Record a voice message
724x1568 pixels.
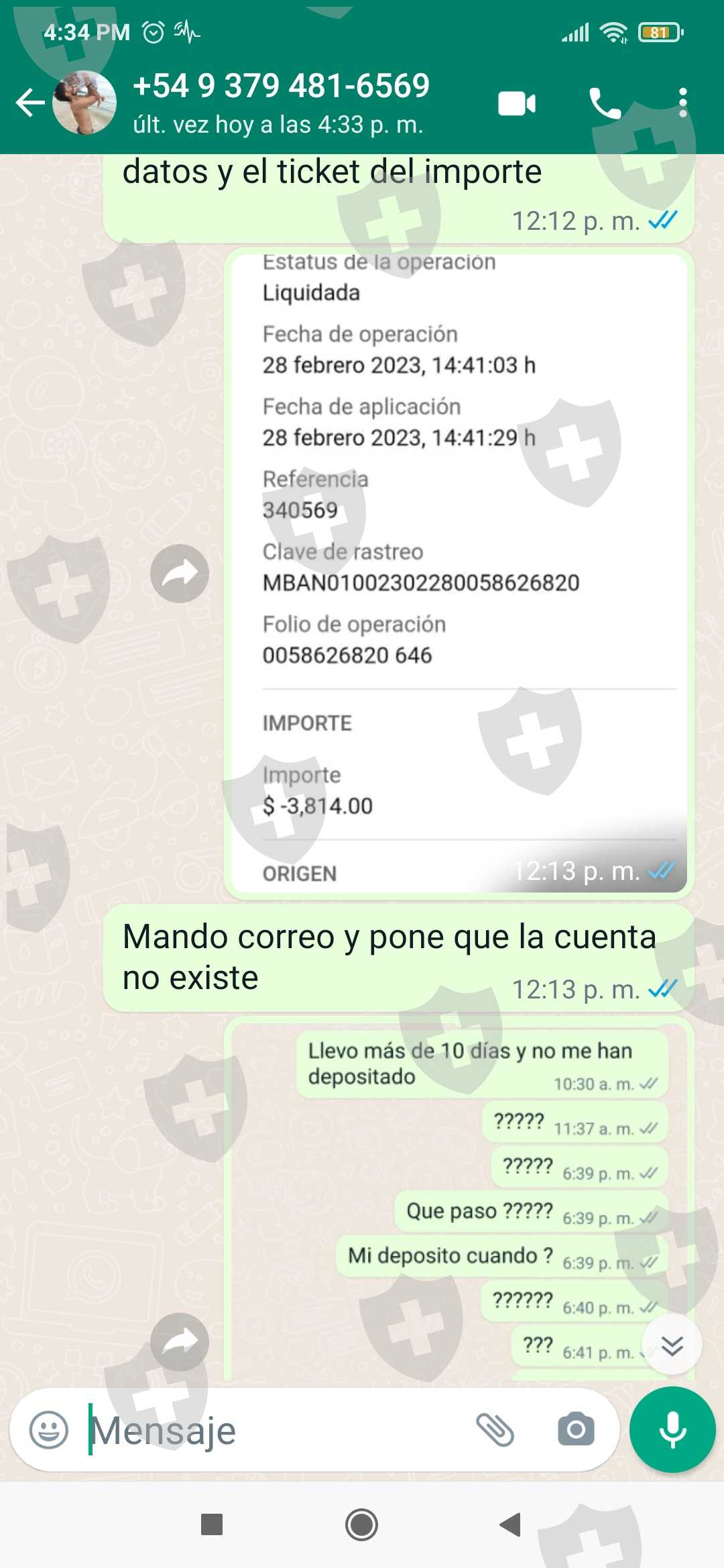tap(672, 1429)
